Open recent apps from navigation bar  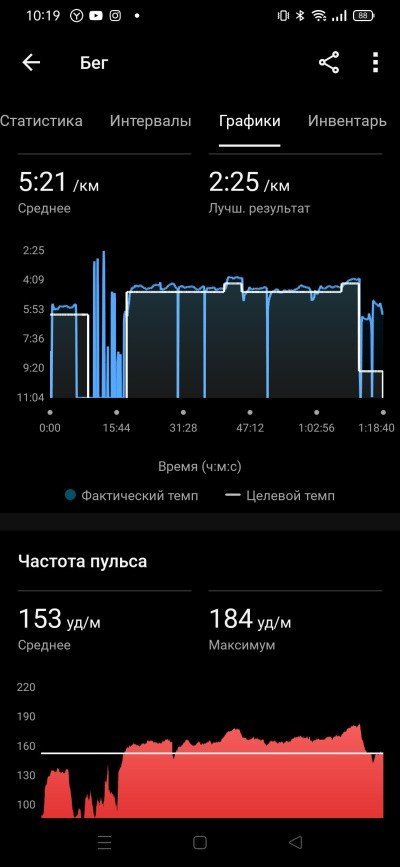105,843
